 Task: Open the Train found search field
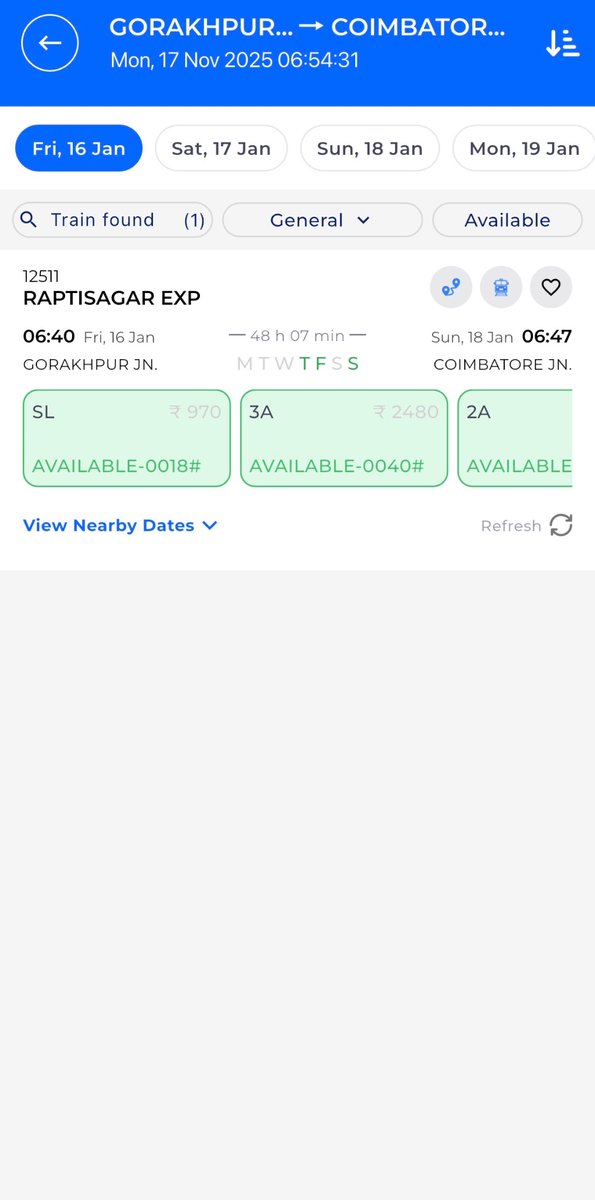pos(112,220)
